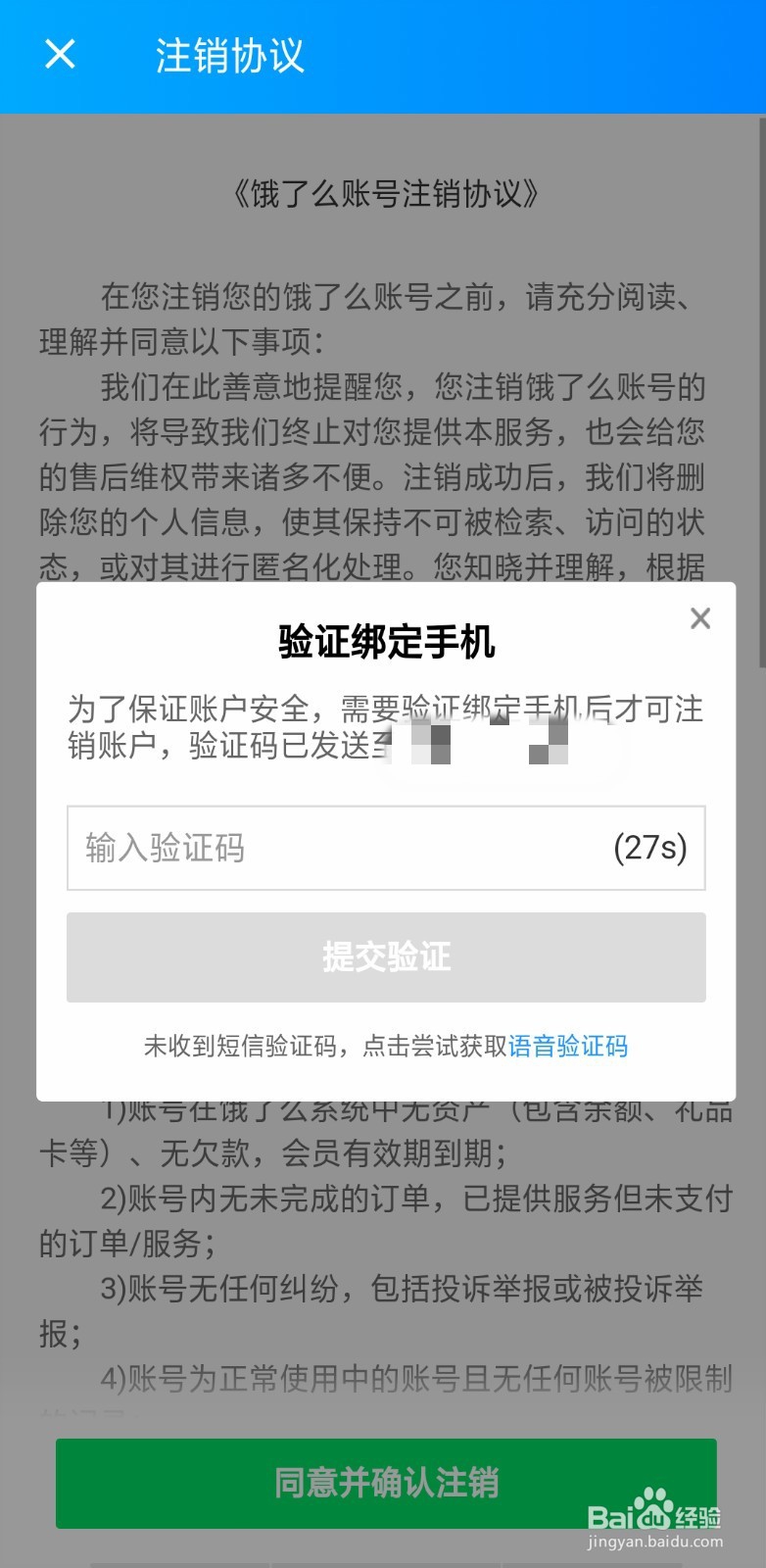Viewport: 766px width, 1568px height.
Task: Dismiss the 验证绑定手机 dialog with its X
Action: (699, 618)
